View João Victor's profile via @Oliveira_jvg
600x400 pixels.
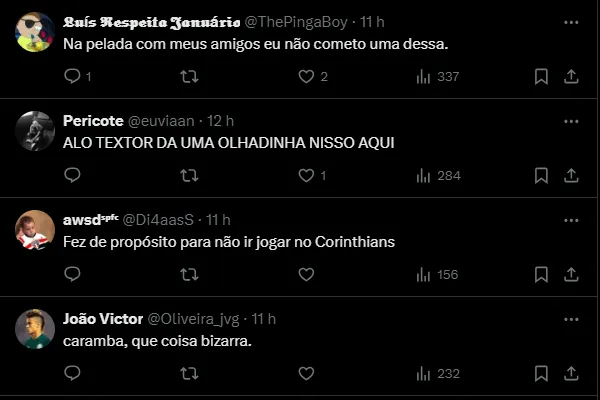coord(195,318)
